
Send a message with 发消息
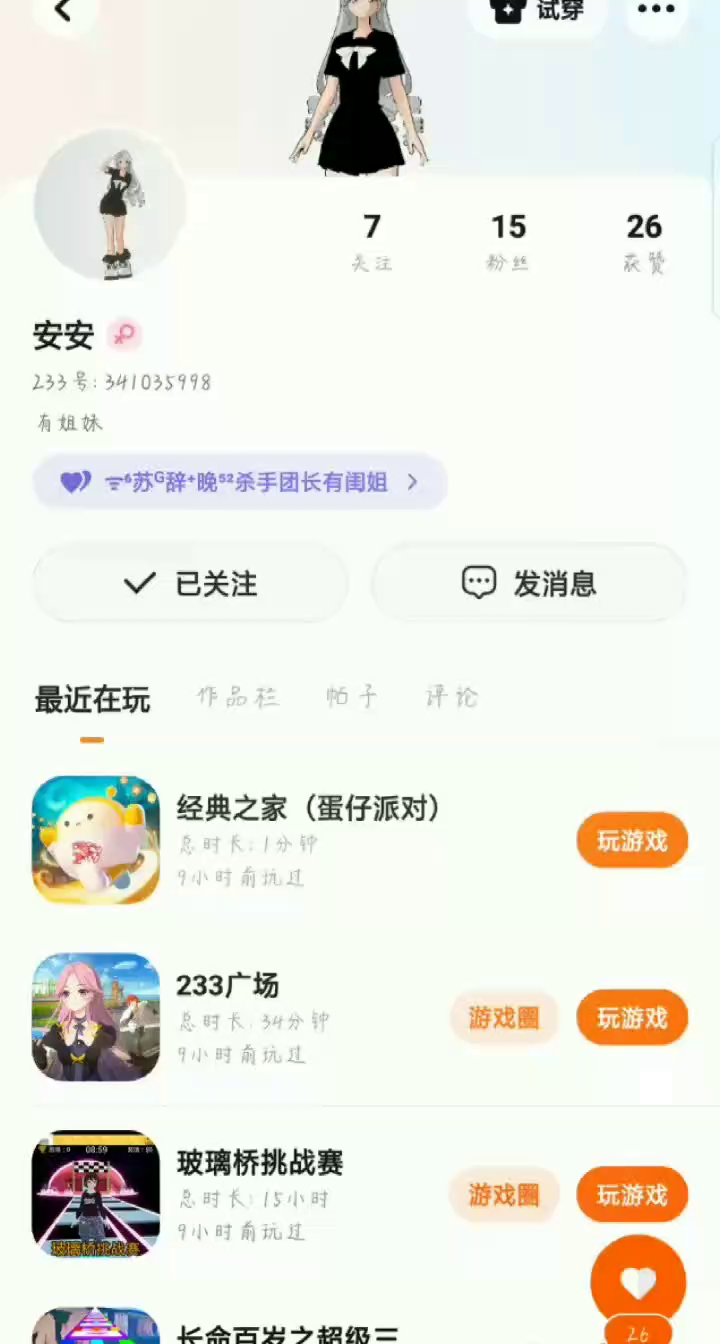point(529,584)
